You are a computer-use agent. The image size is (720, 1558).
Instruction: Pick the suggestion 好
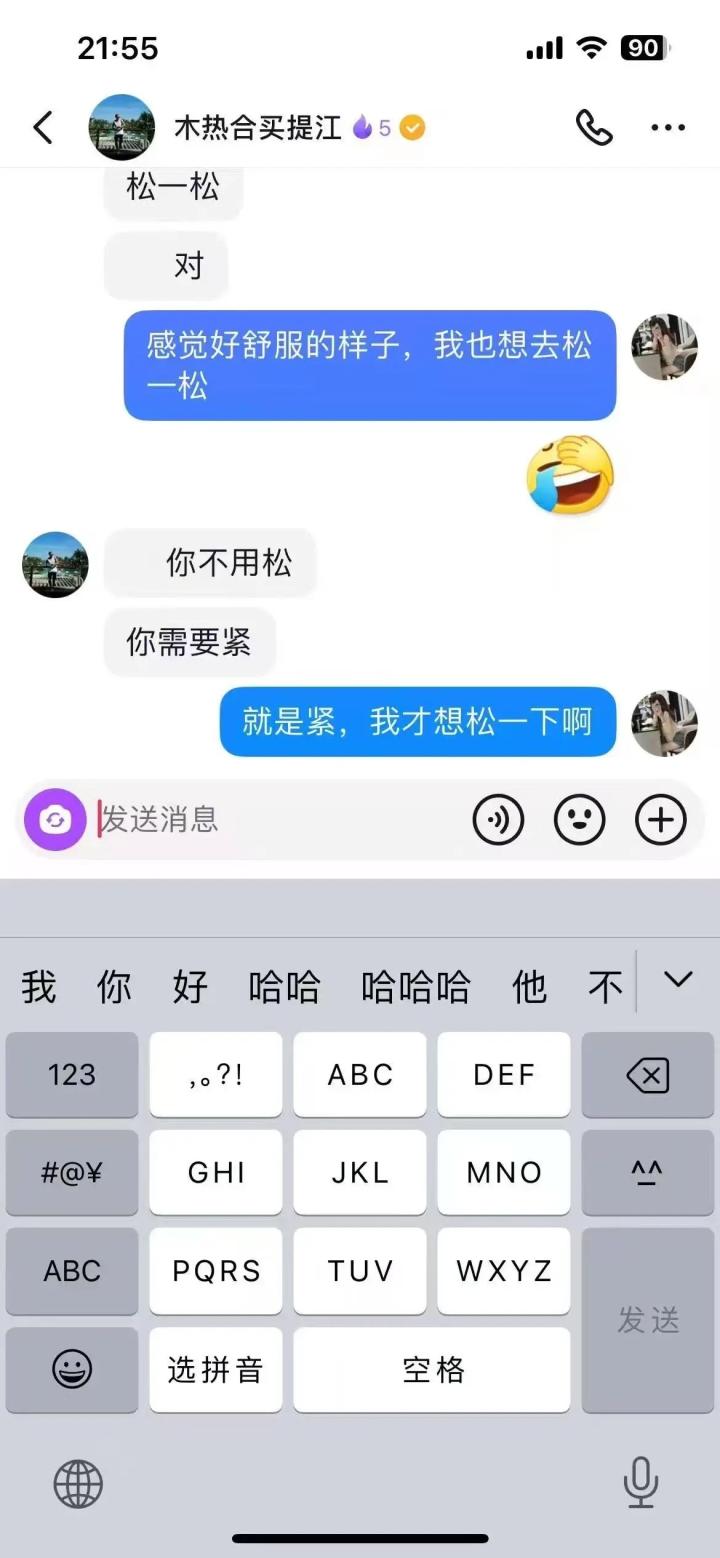190,988
